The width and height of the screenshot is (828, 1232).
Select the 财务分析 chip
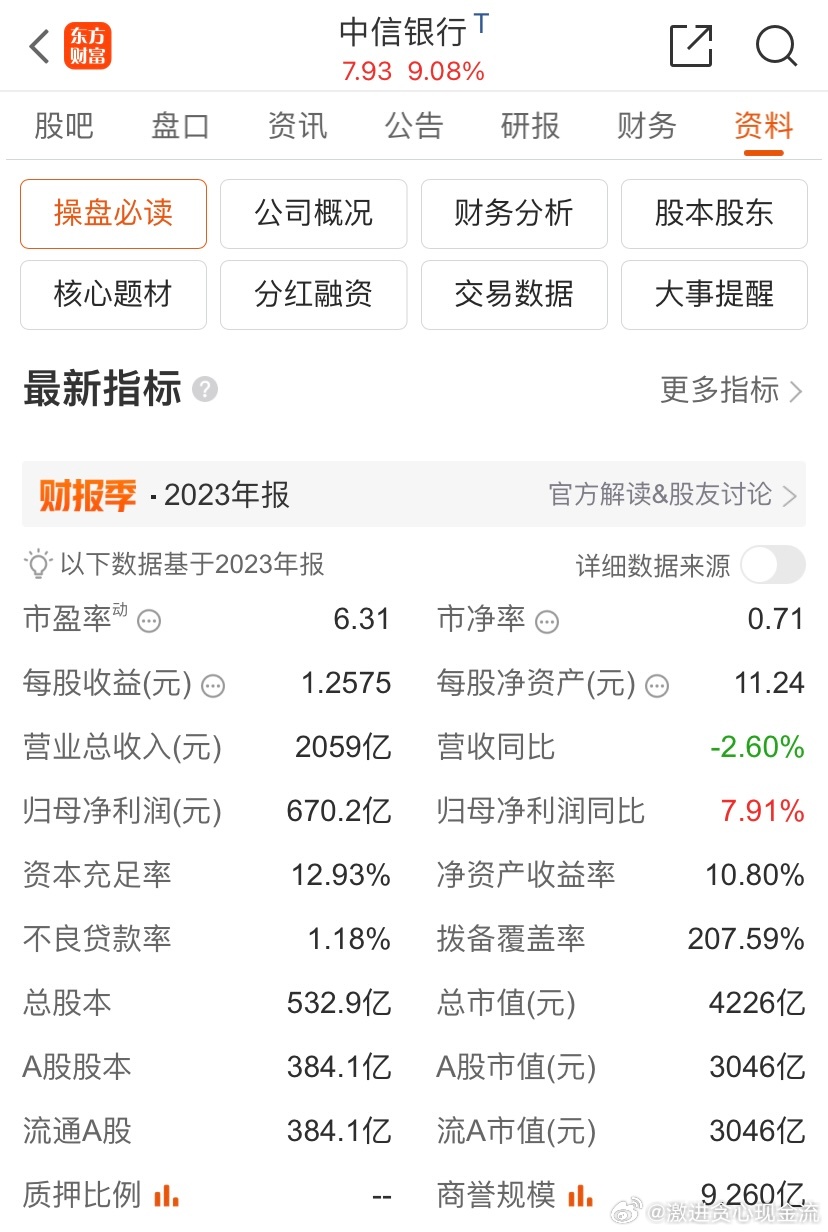(x=514, y=214)
